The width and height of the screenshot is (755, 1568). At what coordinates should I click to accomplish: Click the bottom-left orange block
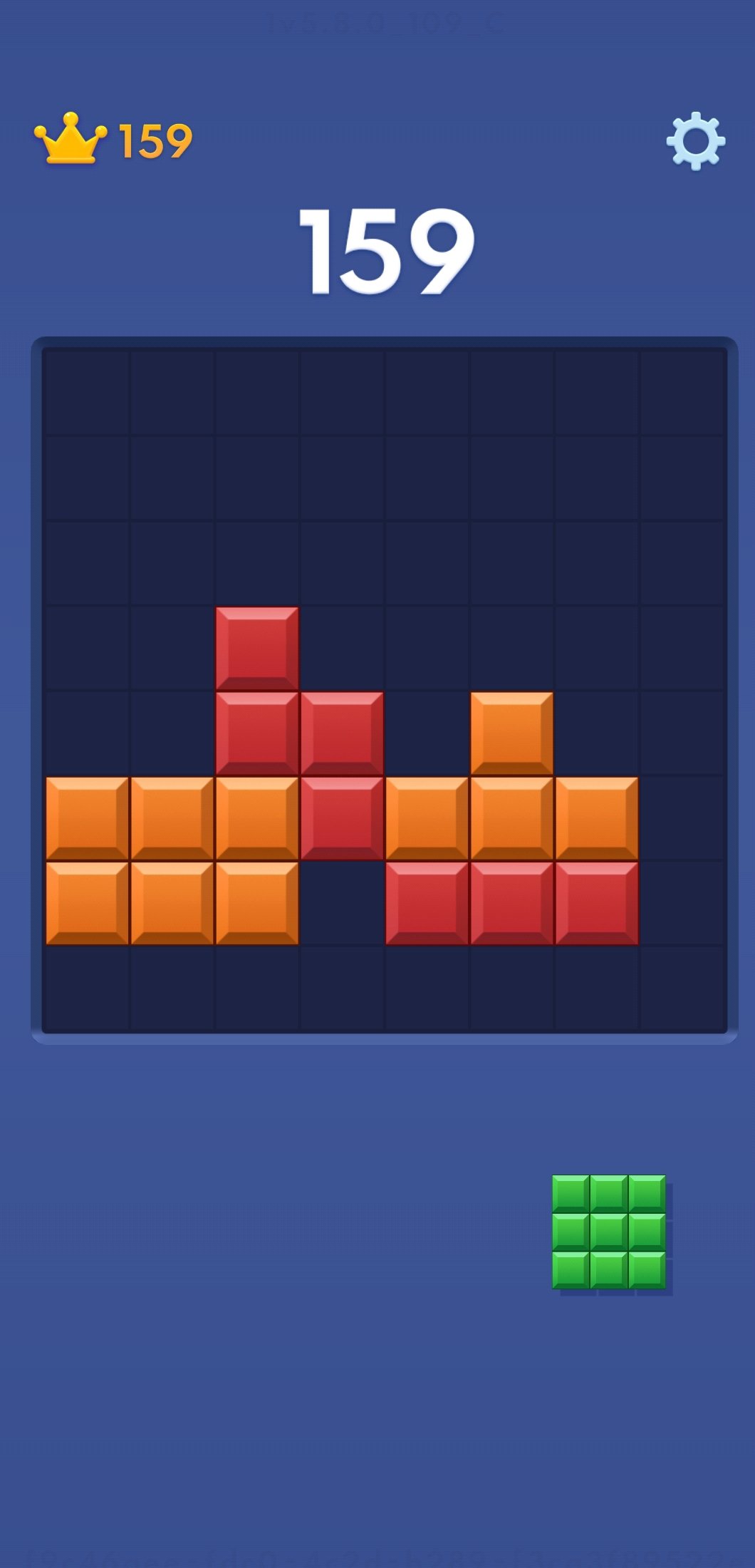click(88, 902)
